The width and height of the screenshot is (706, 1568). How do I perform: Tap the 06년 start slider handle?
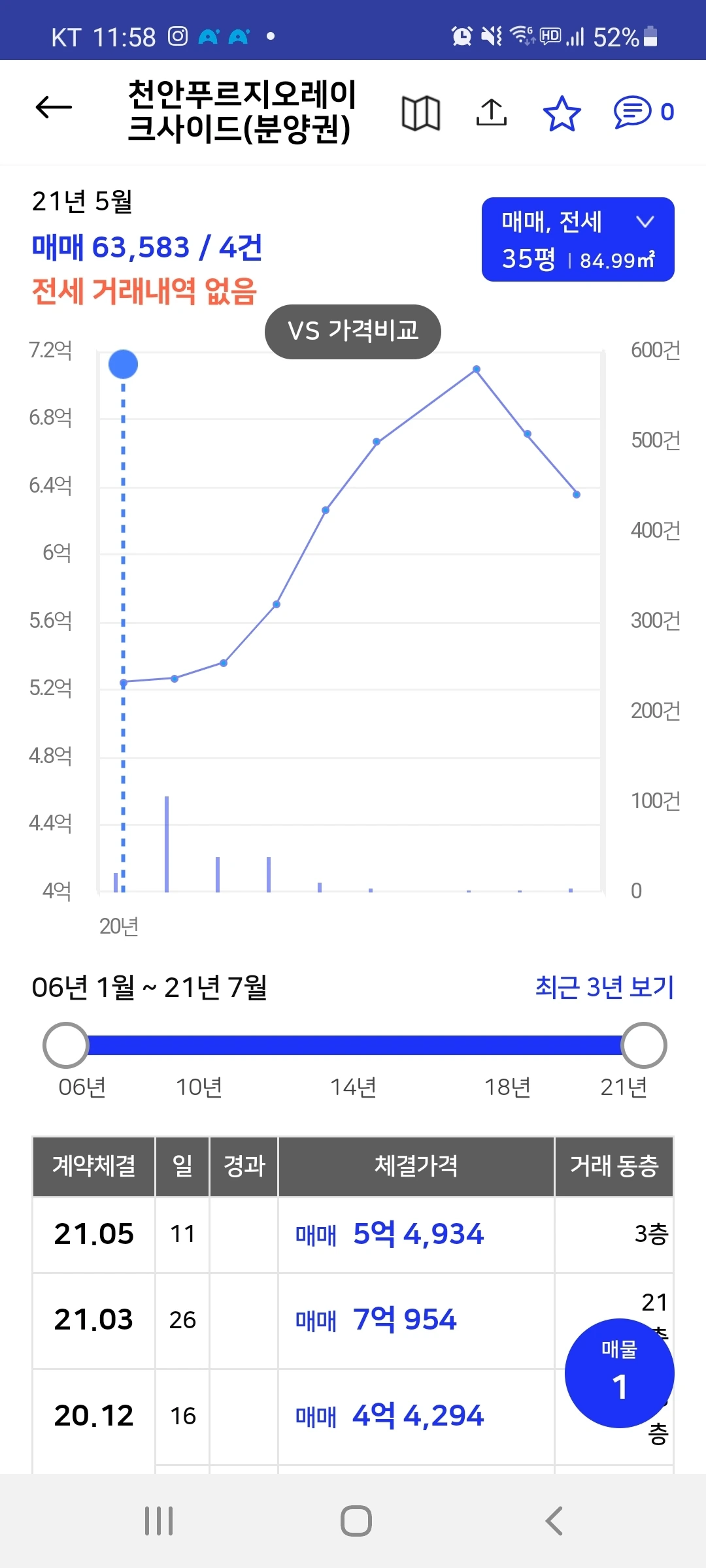pos(66,1045)
